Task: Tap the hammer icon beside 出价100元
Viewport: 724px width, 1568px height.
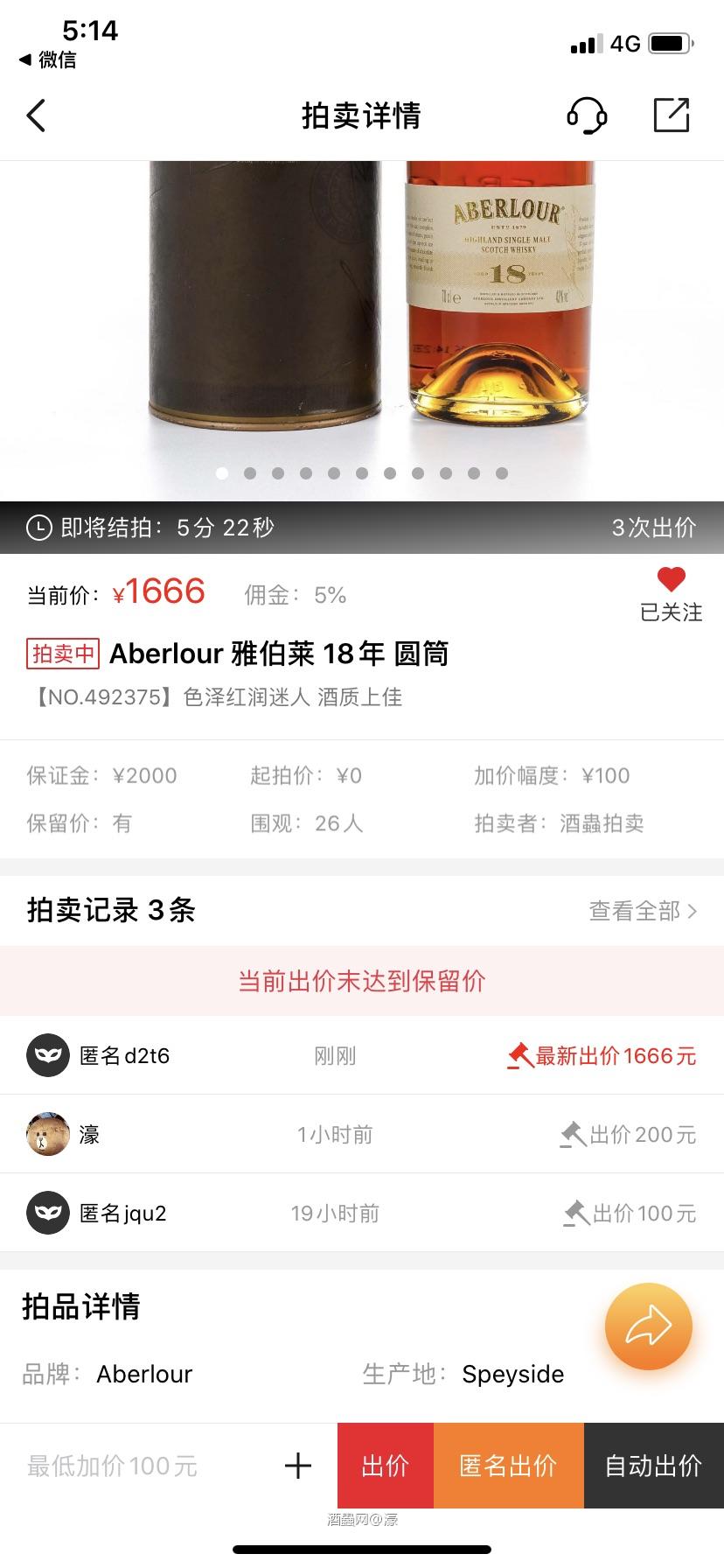Action: (x=576, y=1213)
